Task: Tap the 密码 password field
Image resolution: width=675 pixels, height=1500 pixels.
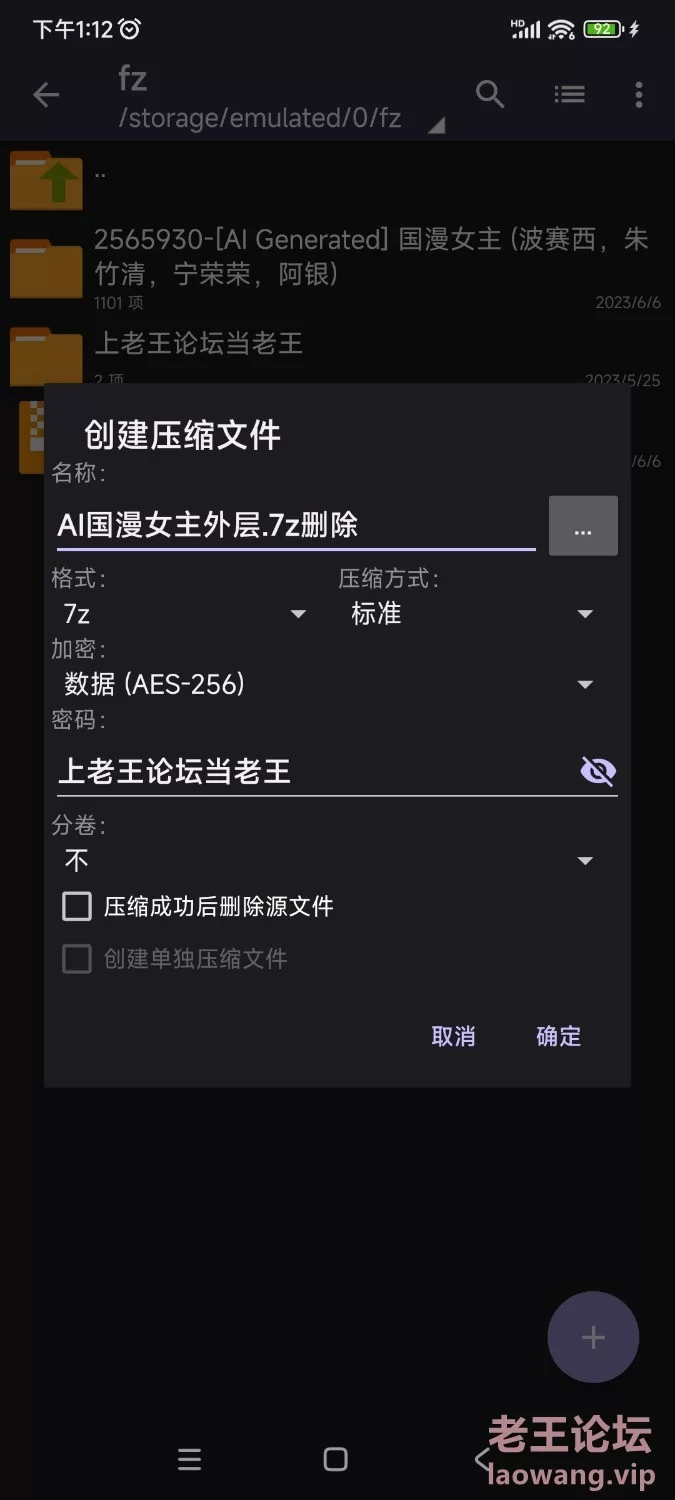Action: pos(315,771)
